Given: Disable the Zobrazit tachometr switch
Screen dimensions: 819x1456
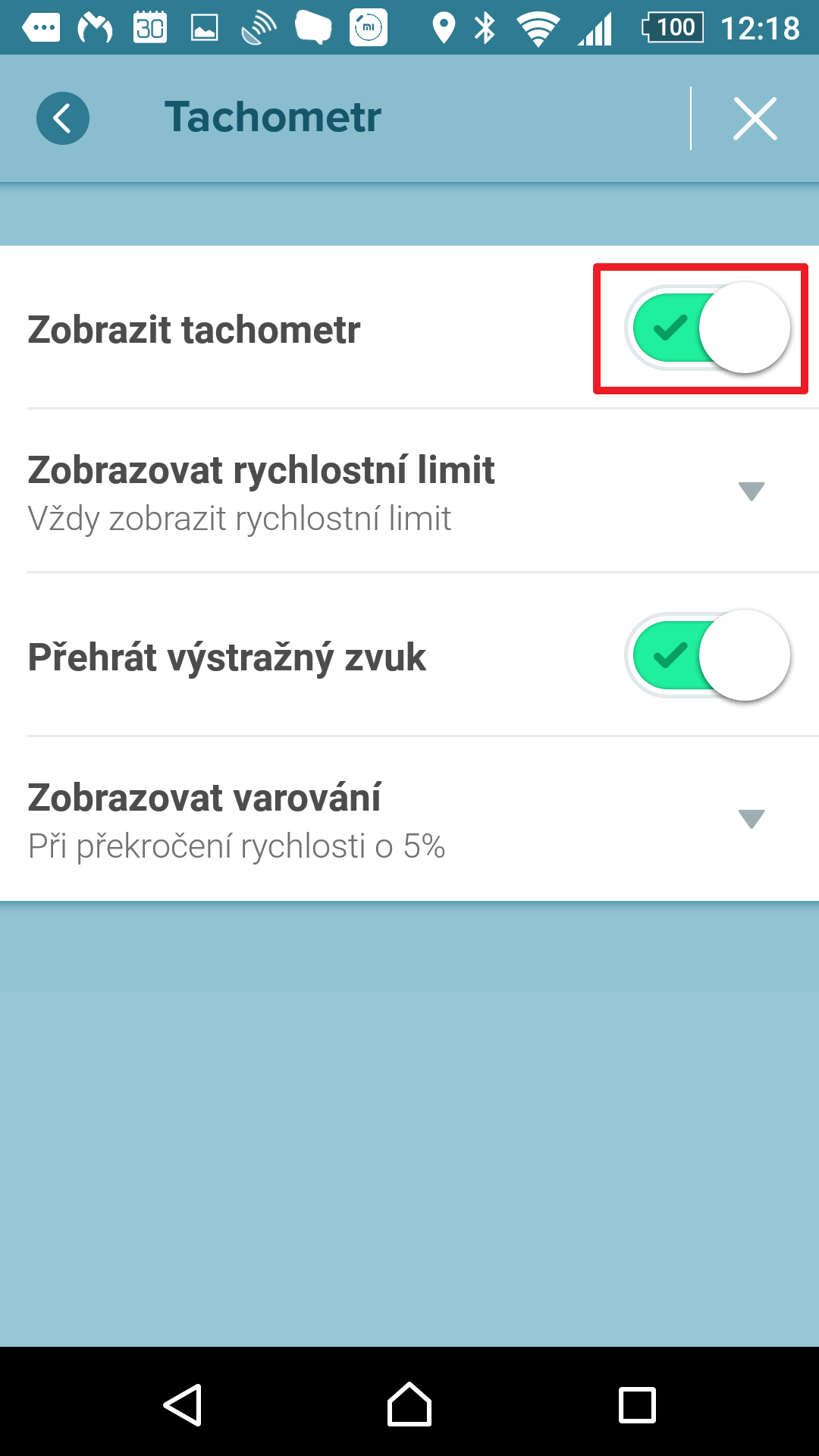Looking at the screenshot, I should 708,328.
